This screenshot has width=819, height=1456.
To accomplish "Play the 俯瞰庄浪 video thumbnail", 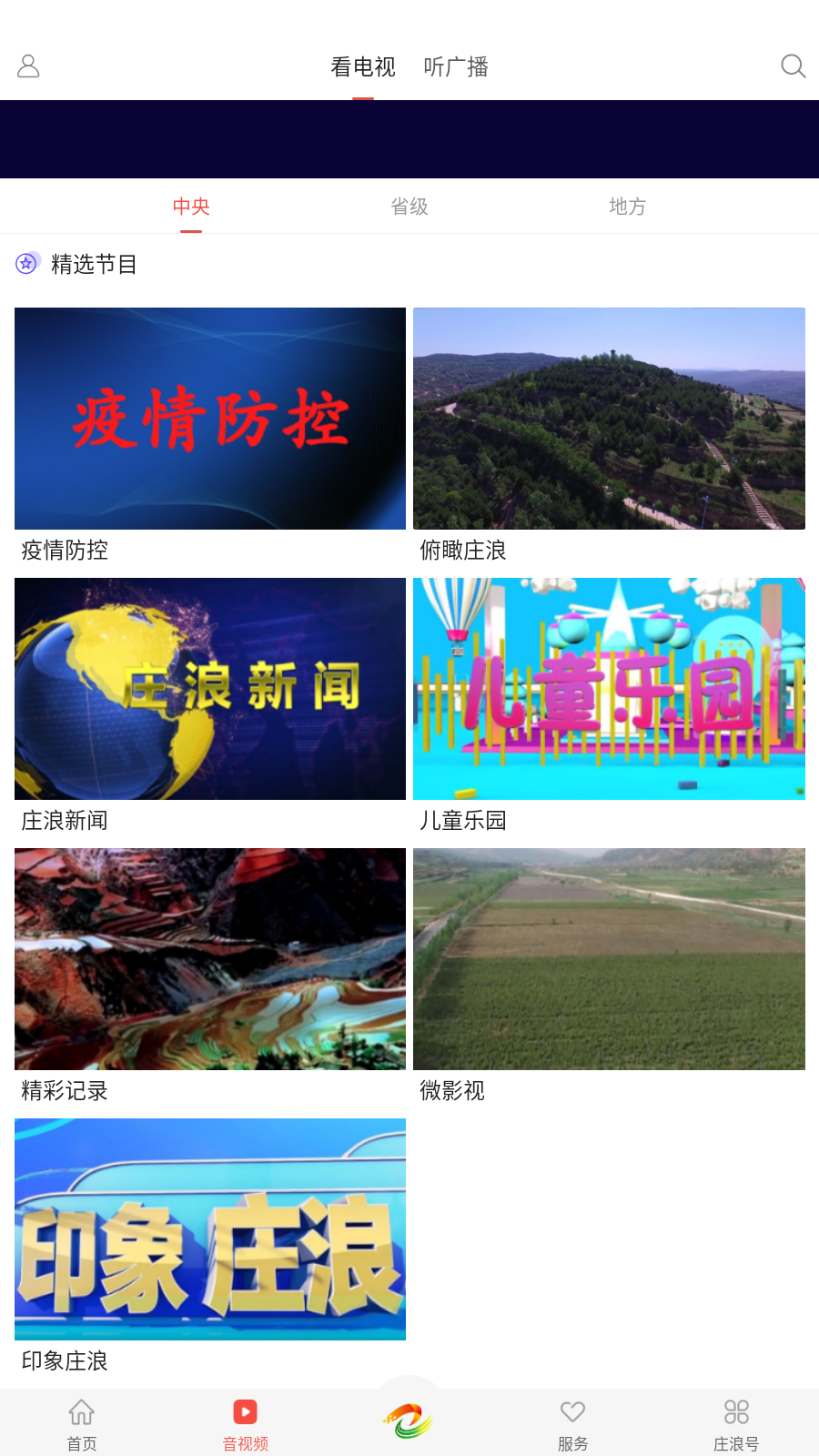I will [x=609, y=419].
